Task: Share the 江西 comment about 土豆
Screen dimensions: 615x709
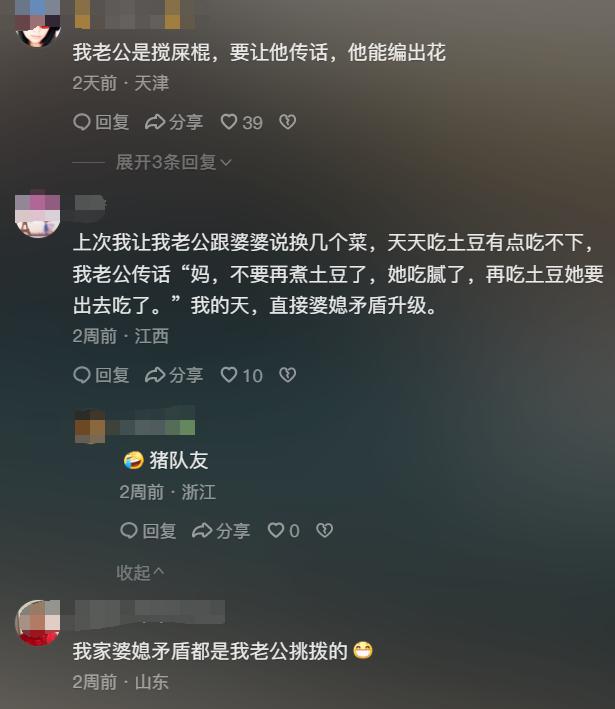Action: (x=174, y=375)
